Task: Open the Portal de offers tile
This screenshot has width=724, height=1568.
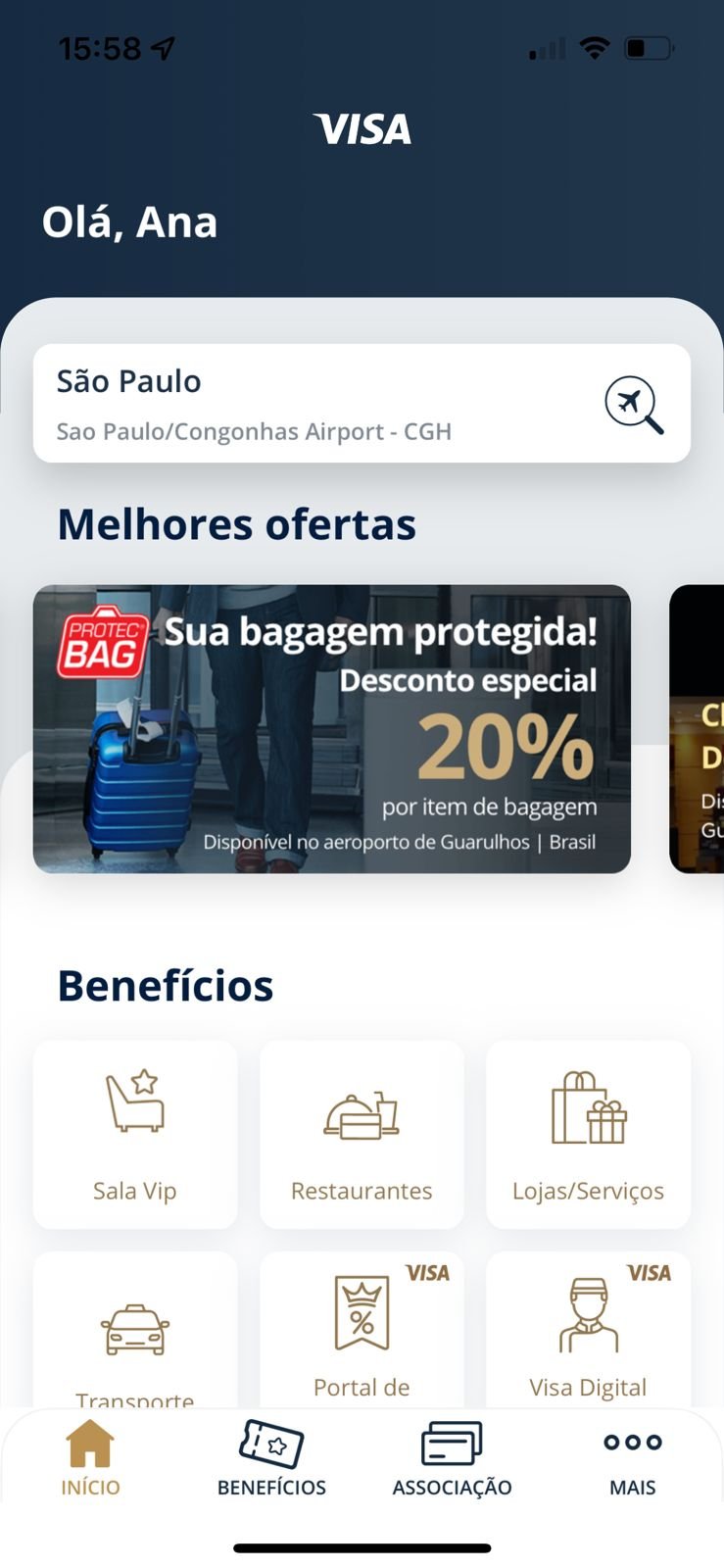Action: [362, 1331]
